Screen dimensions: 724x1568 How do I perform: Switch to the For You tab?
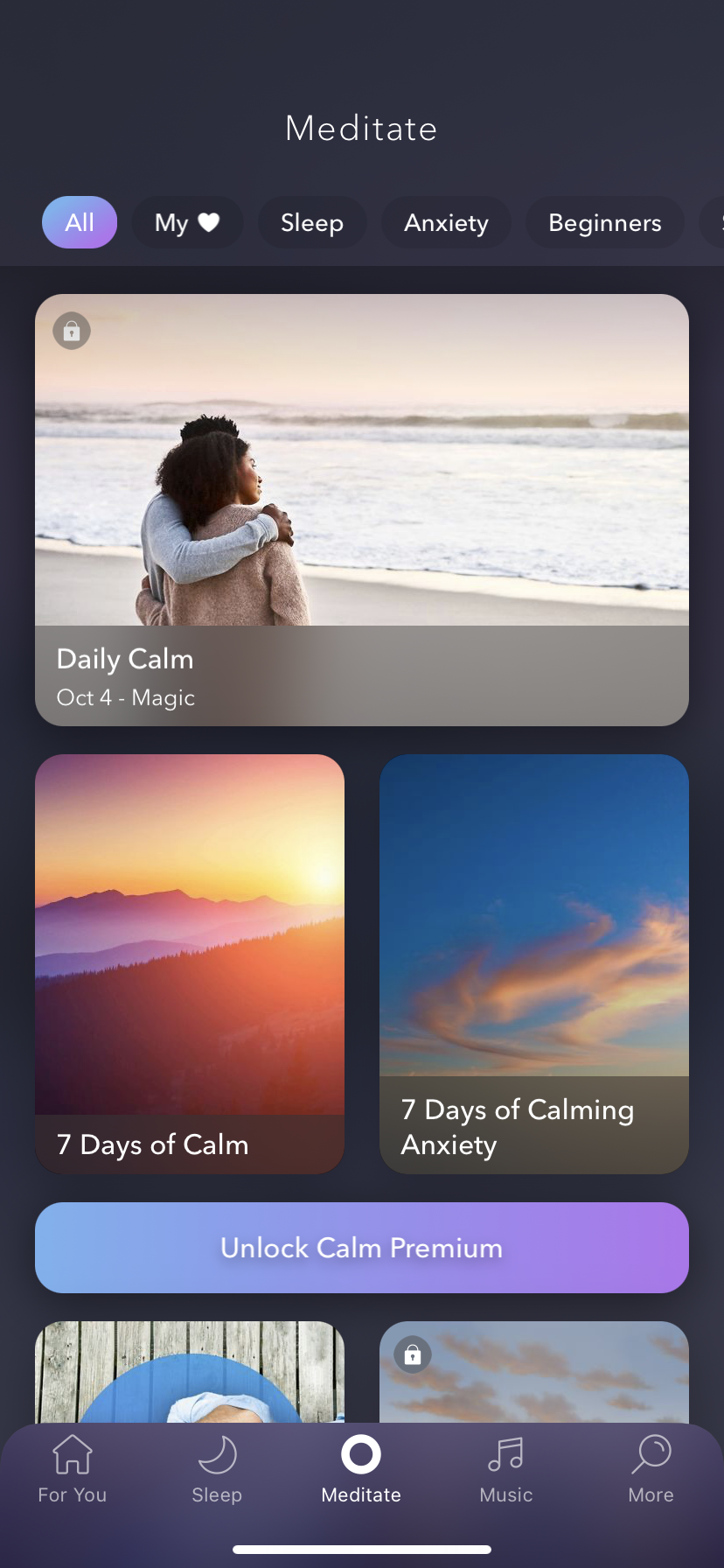(x=73, y=1470)
